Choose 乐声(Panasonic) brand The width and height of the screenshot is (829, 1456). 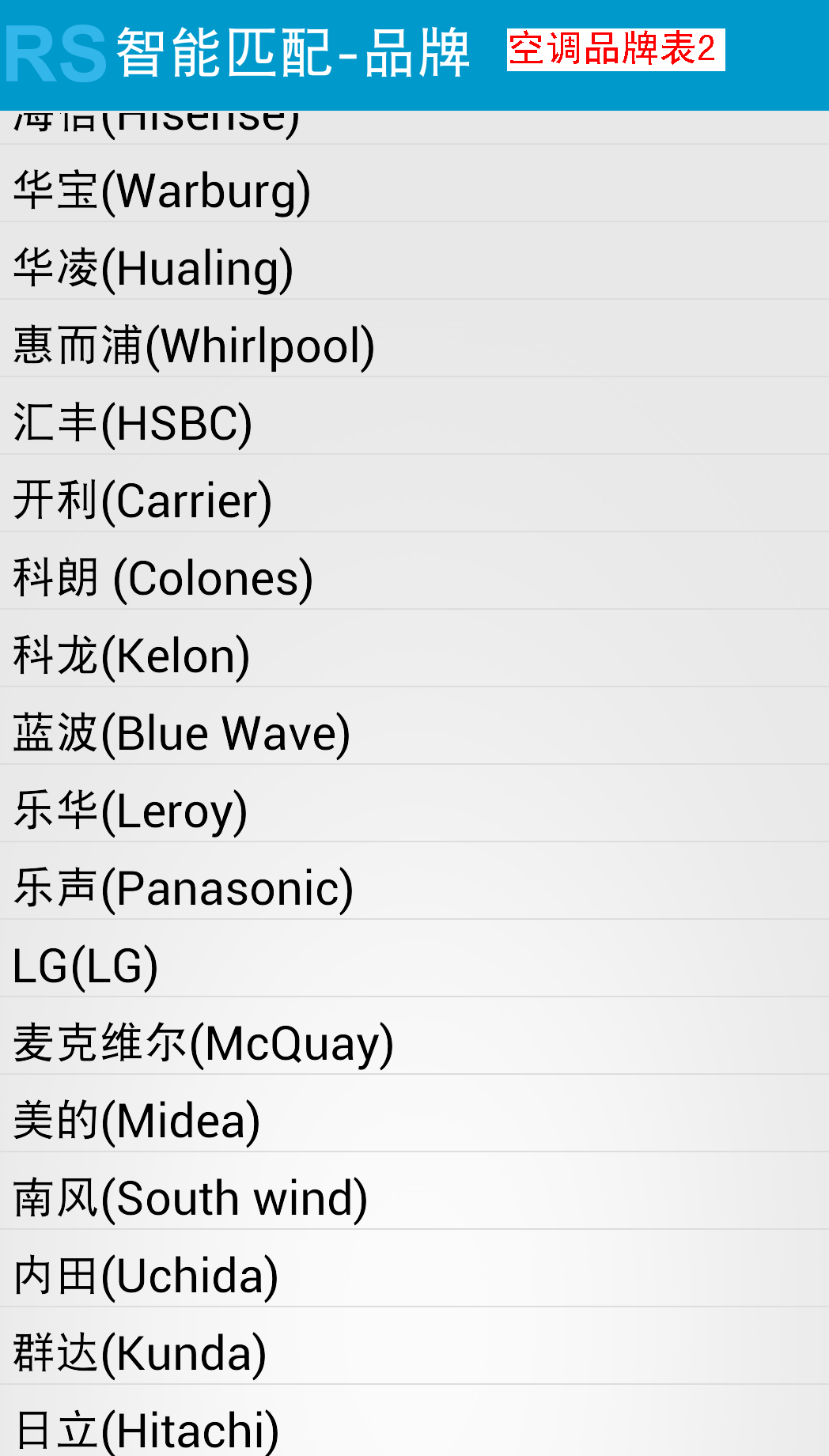[184, 888]
